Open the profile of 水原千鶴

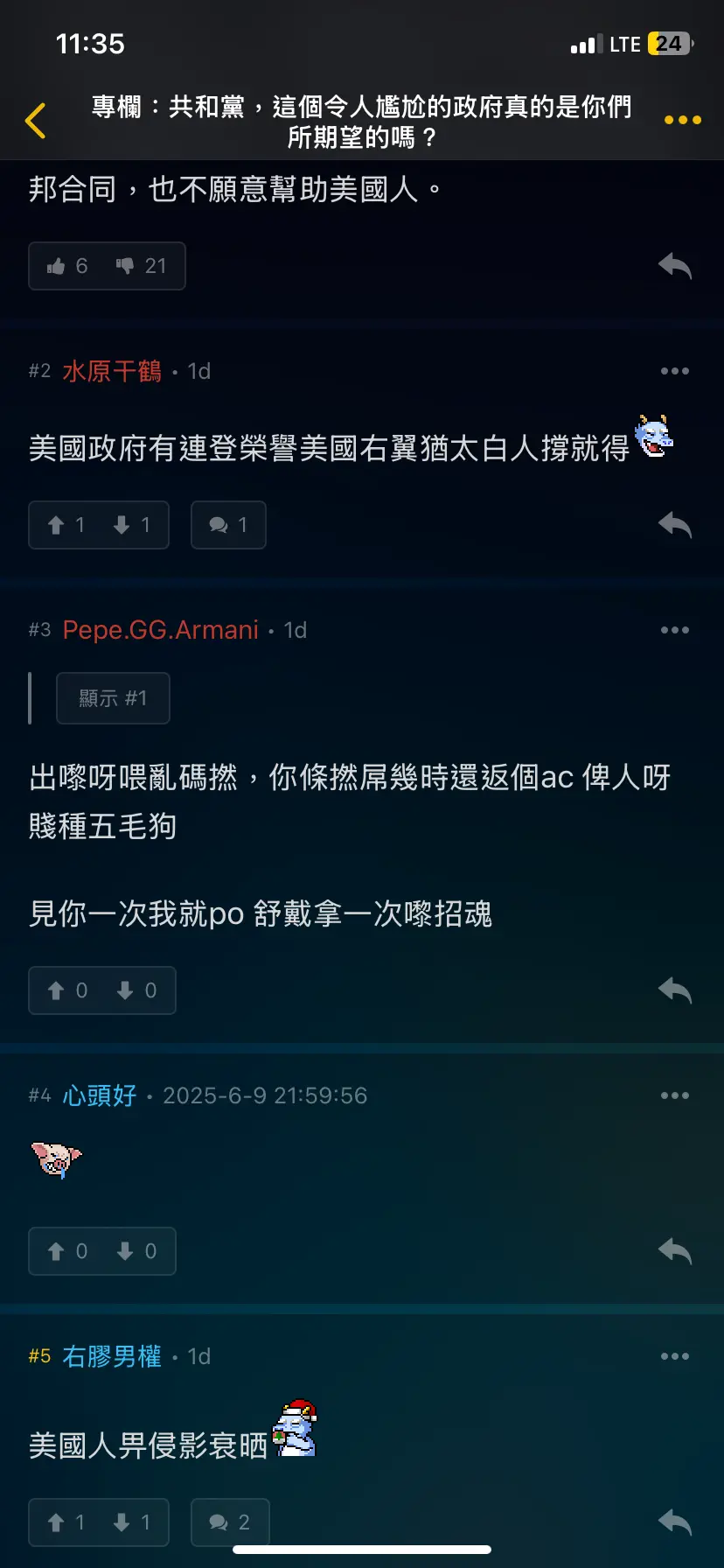point(111,371)
